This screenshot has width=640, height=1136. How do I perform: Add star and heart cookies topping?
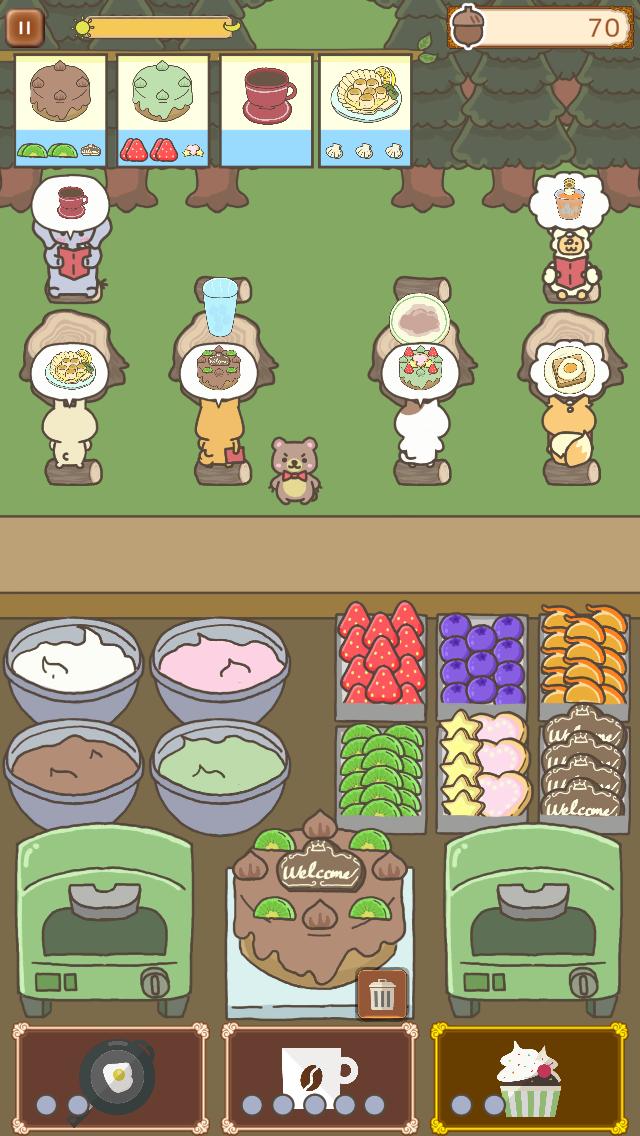pos(482,769)
